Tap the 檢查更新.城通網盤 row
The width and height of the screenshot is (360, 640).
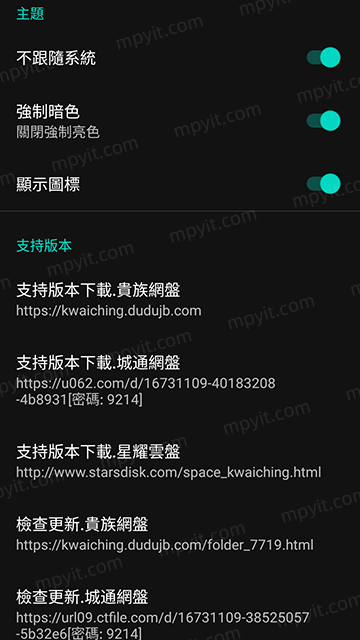pos(180,612)
